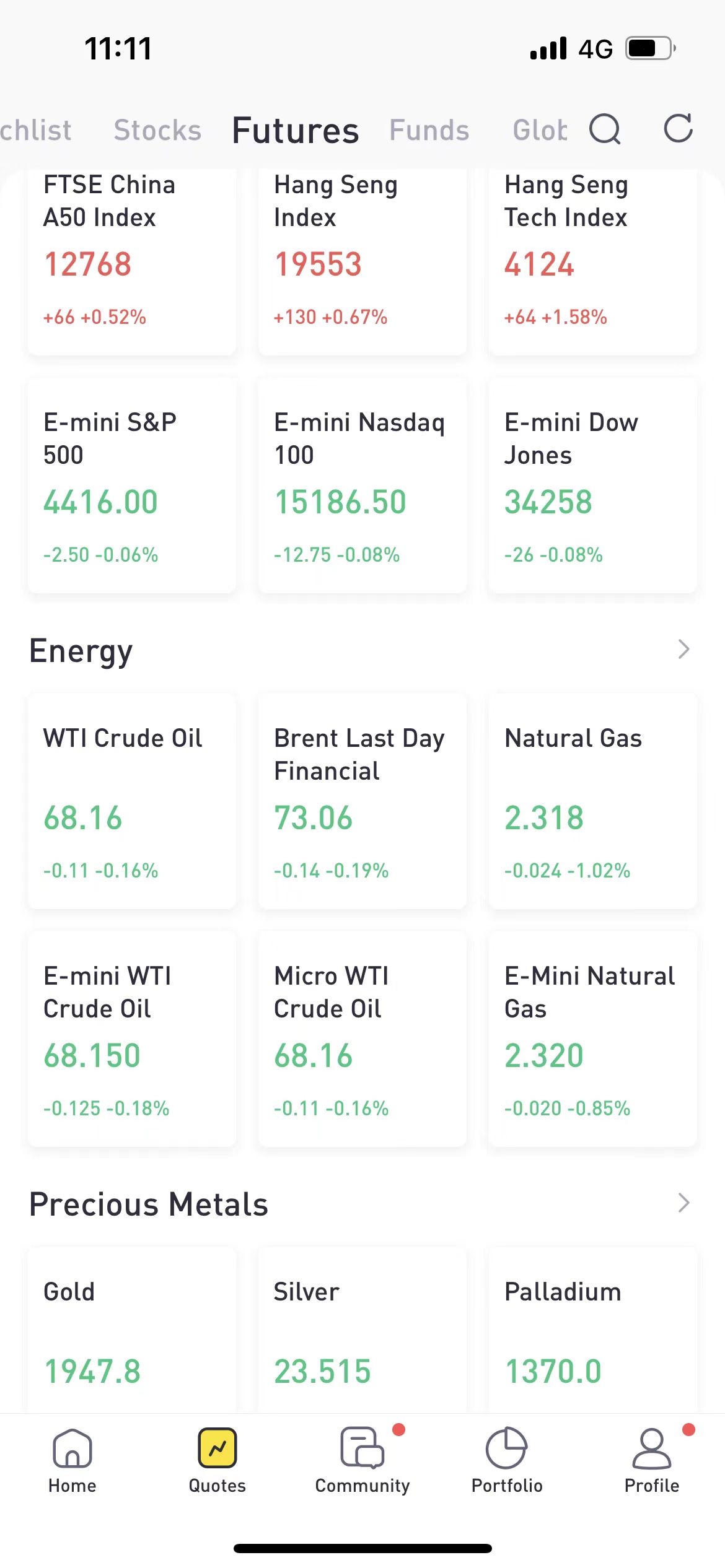Select the E-mini Nasdaq 100 card
The height and width of the screenshot is (1568, 725).
coord(362,486)
